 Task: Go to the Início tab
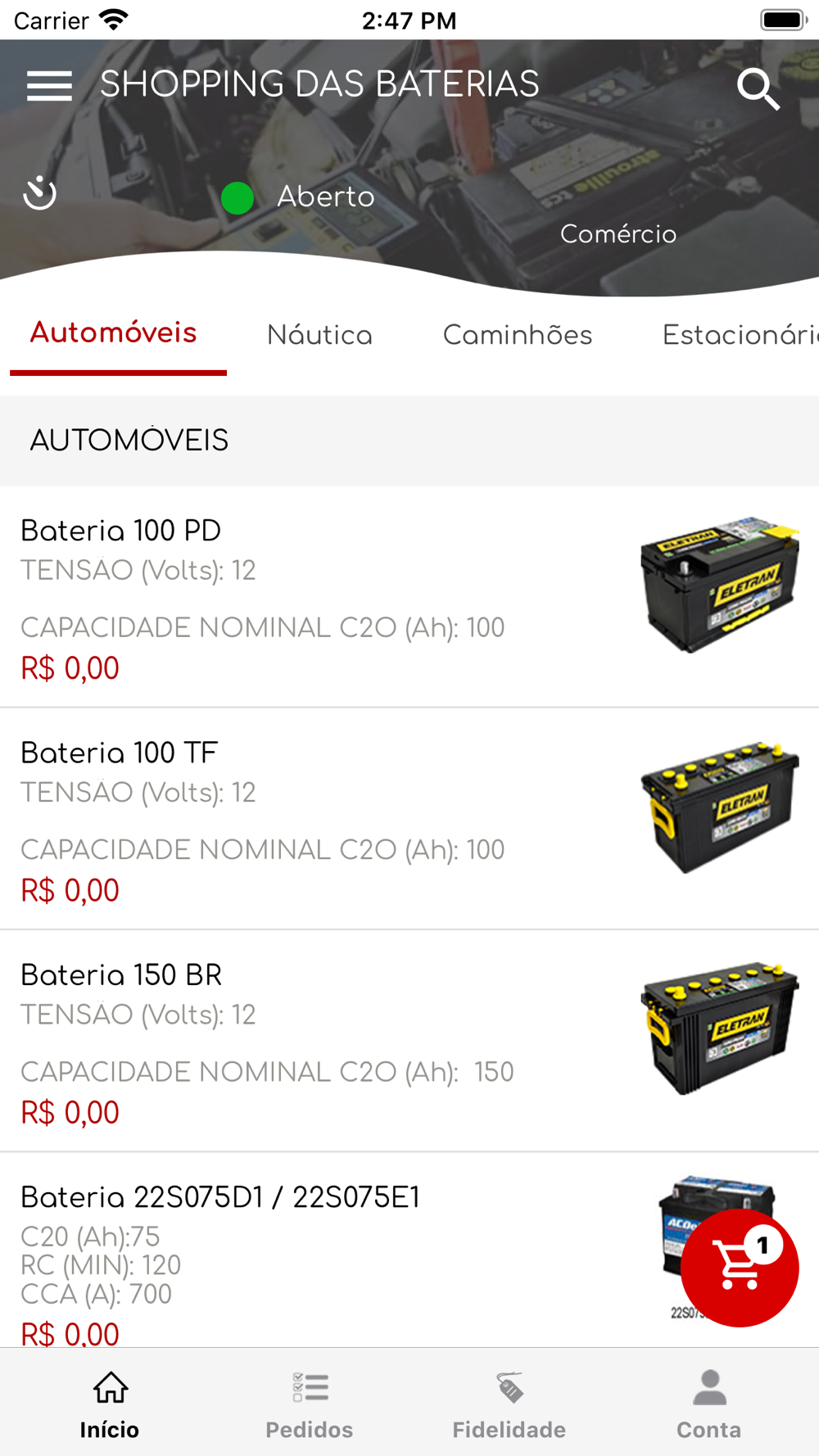coord(110,1404)
